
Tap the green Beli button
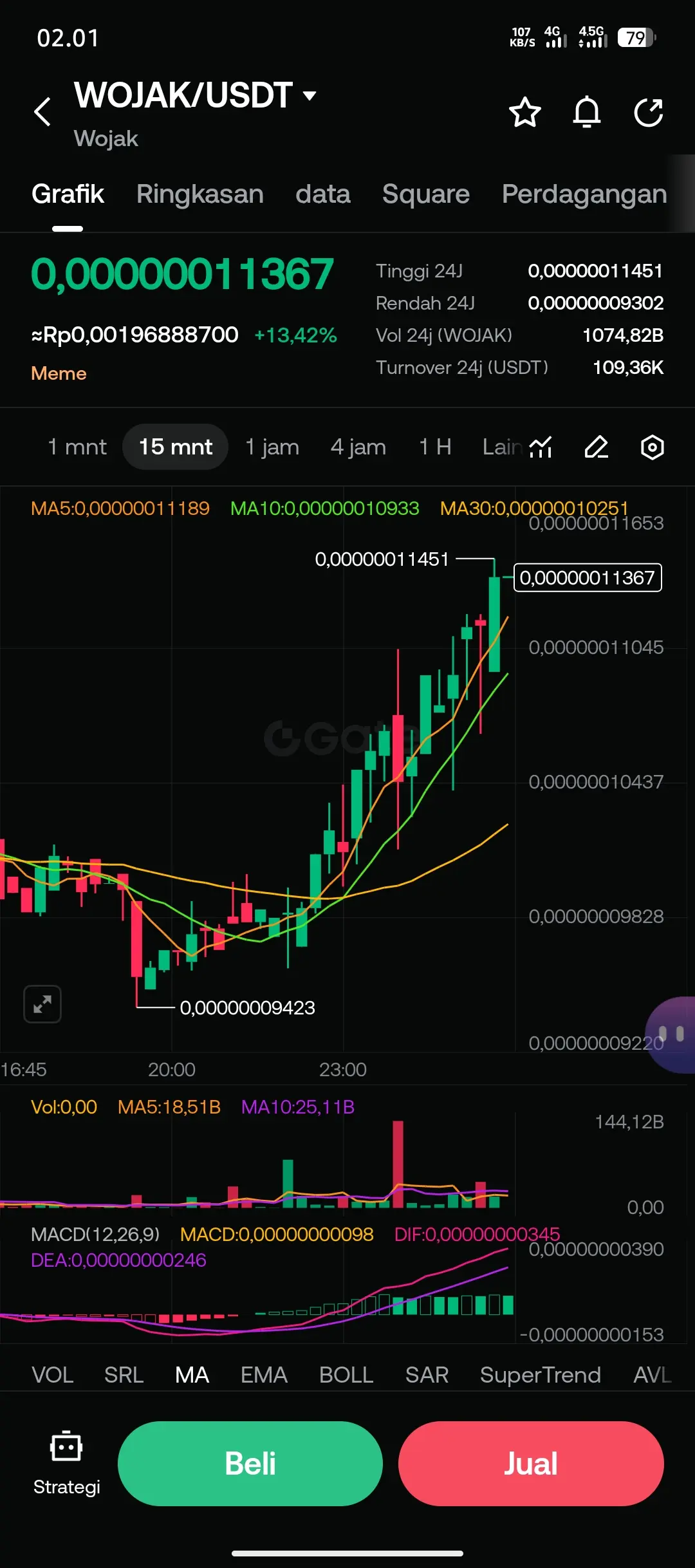(250, 1464)
